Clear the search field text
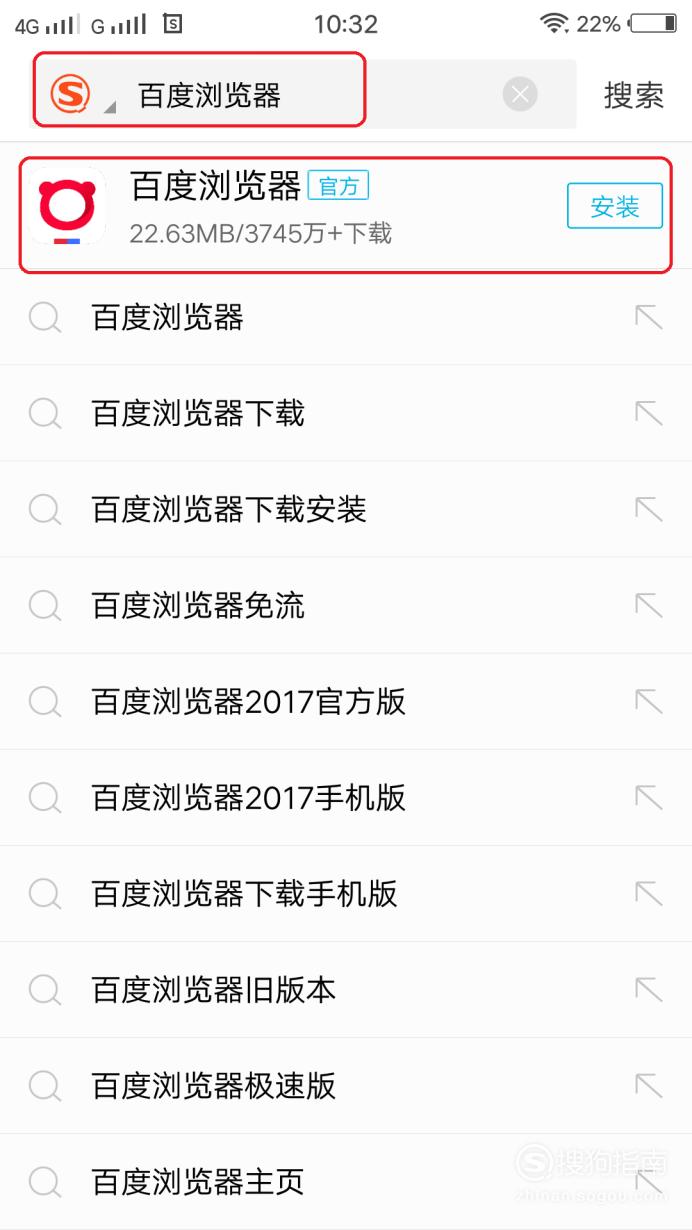The height and width of the screenshot is (1230, 692). [x=519, y=95]
